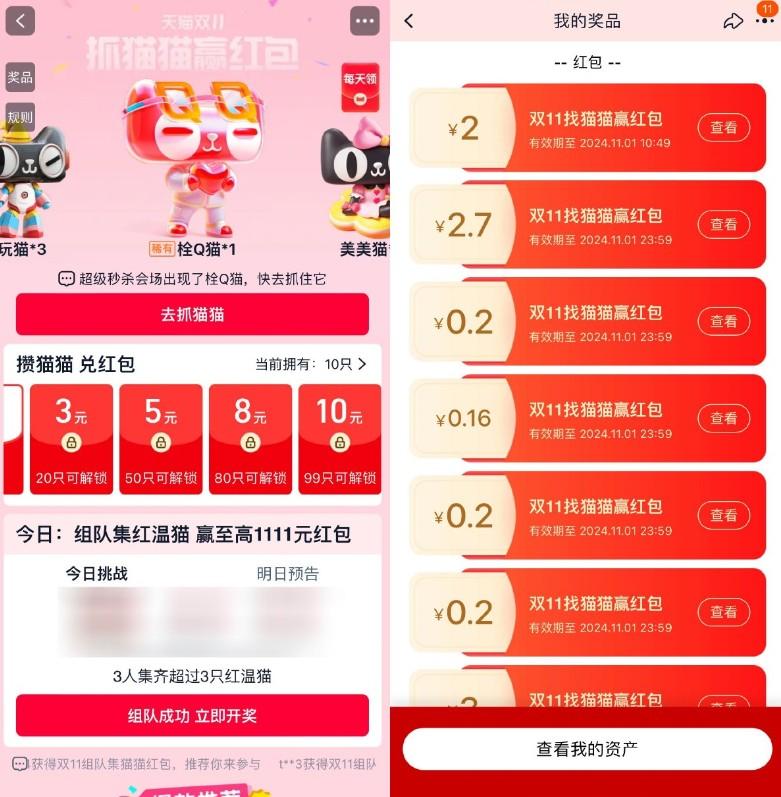Screen dimensions: 781x797
Task: Go back from 我的奖品 page
Action: tap(408, 21)
